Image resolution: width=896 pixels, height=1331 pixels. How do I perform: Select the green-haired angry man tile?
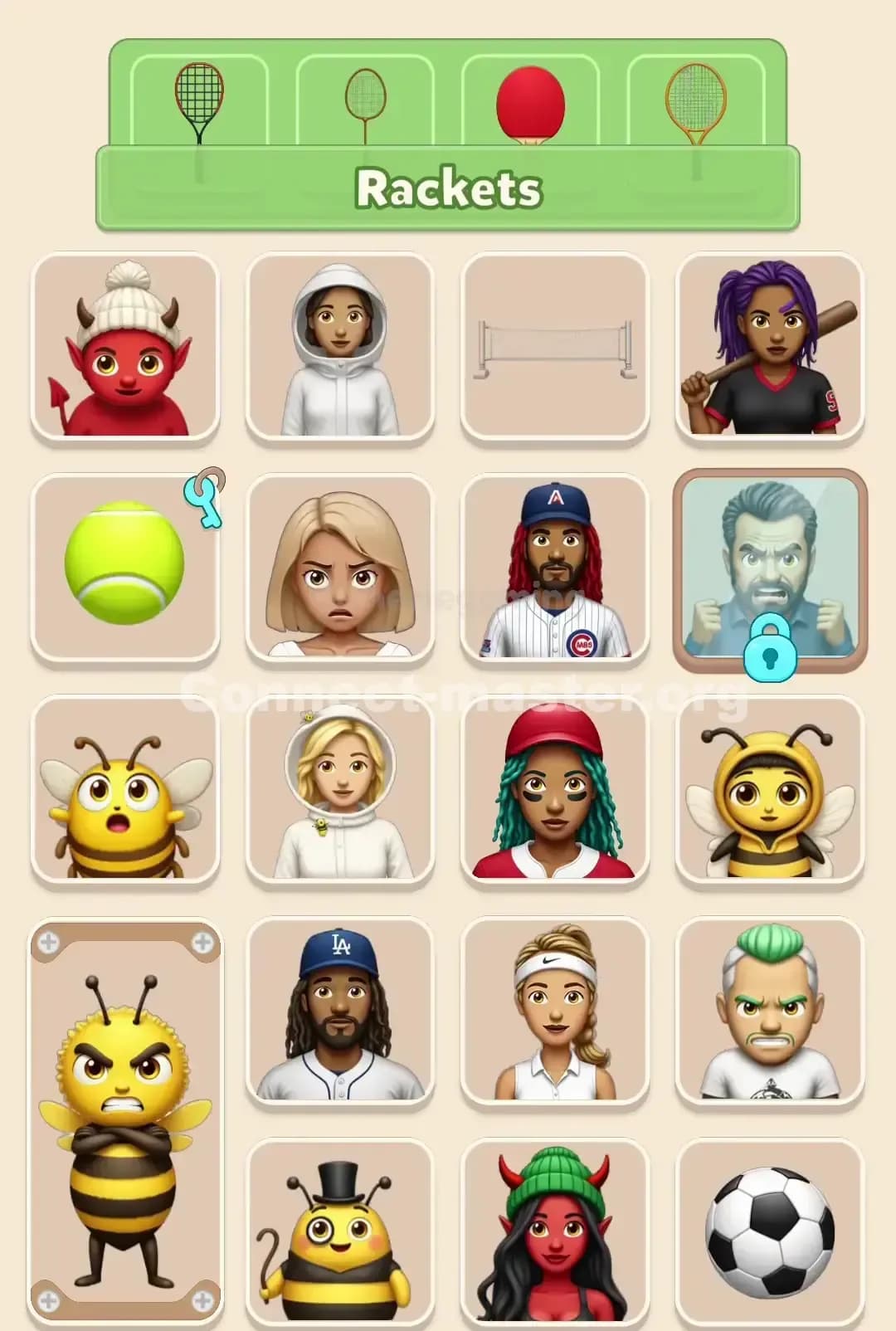point(772,1012)
